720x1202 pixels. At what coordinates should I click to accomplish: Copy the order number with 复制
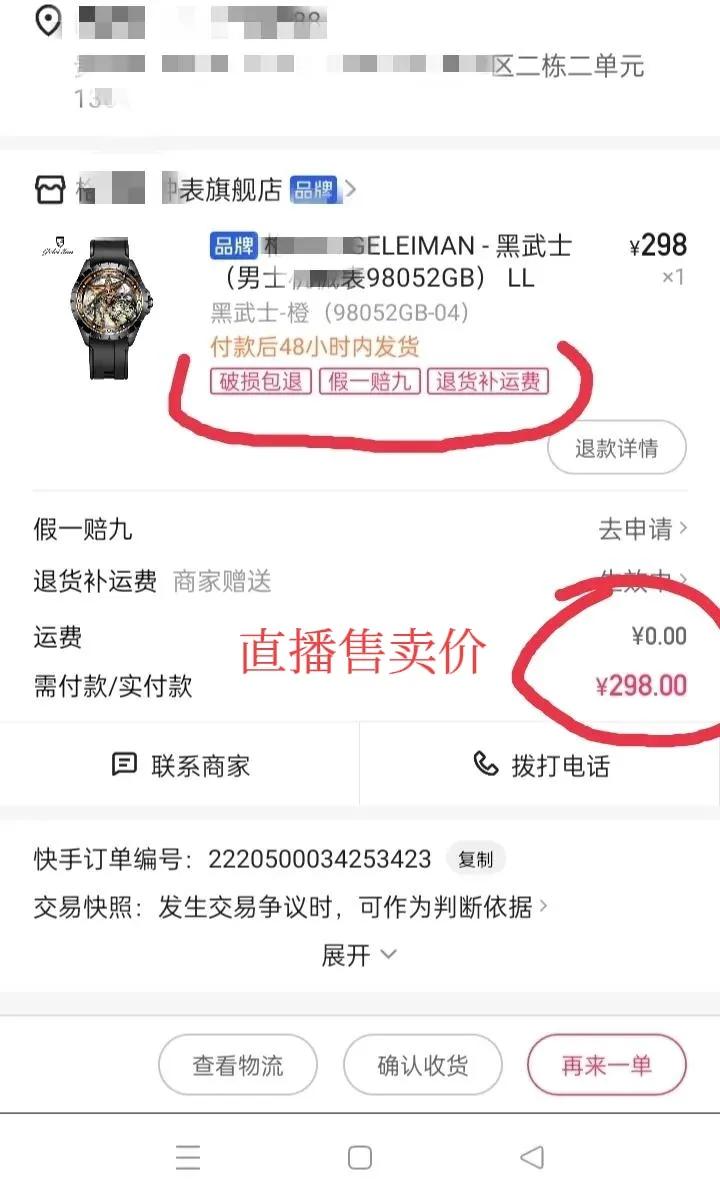point(477,859)
